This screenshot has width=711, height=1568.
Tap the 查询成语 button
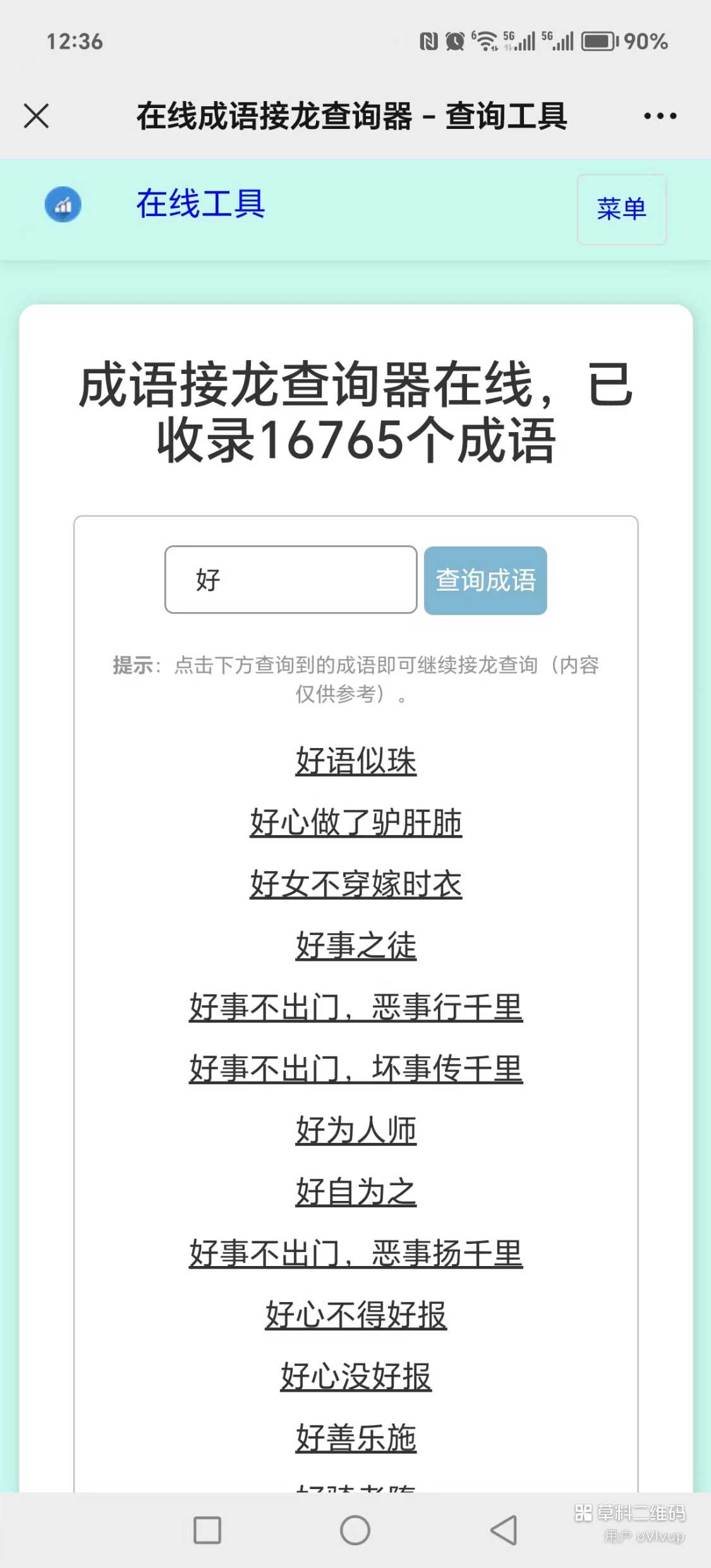point(485,581)
